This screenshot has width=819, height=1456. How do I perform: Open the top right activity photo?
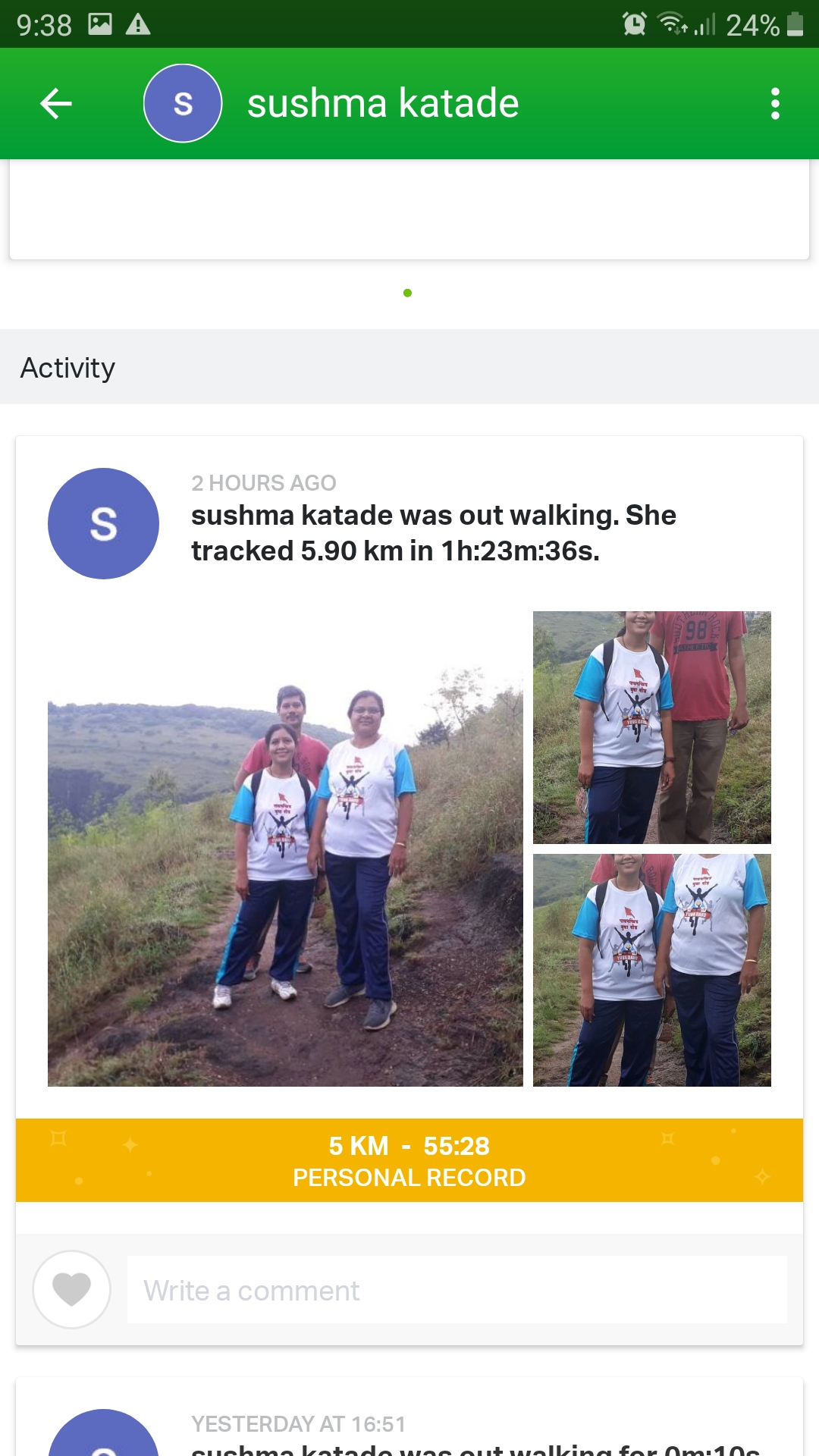(x=651, y=727)
